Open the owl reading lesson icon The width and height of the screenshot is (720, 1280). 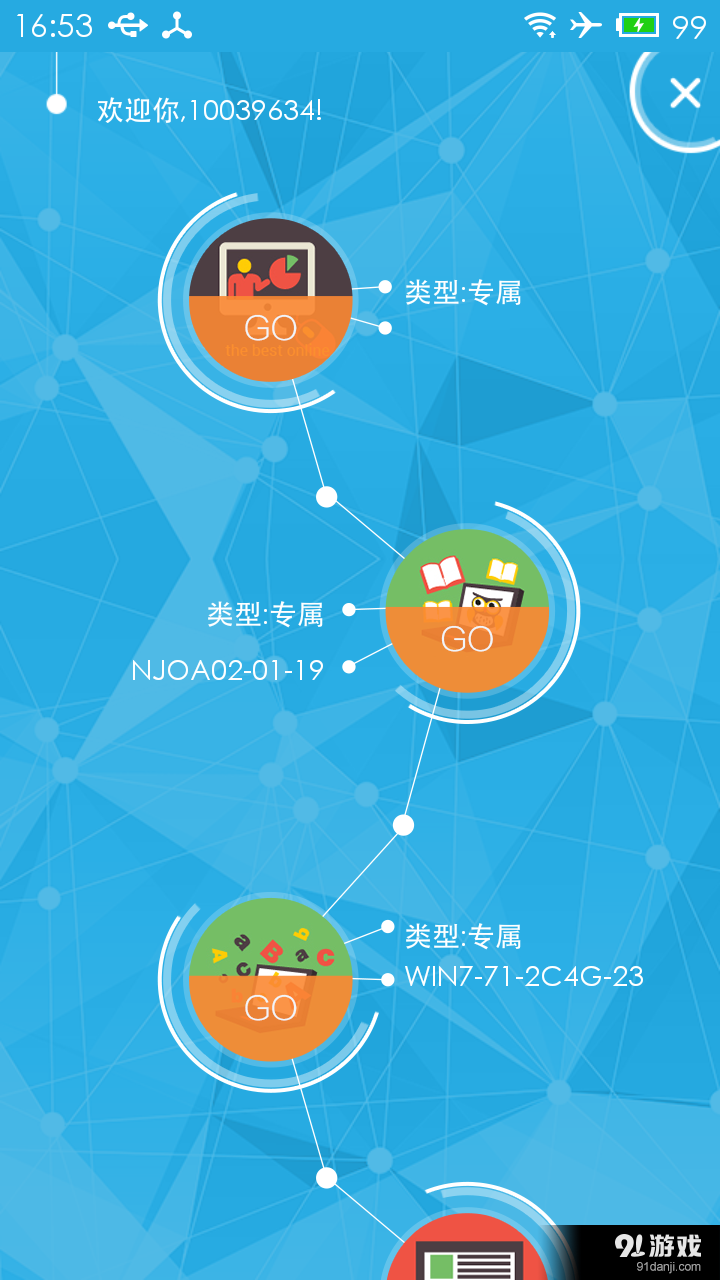468,610
